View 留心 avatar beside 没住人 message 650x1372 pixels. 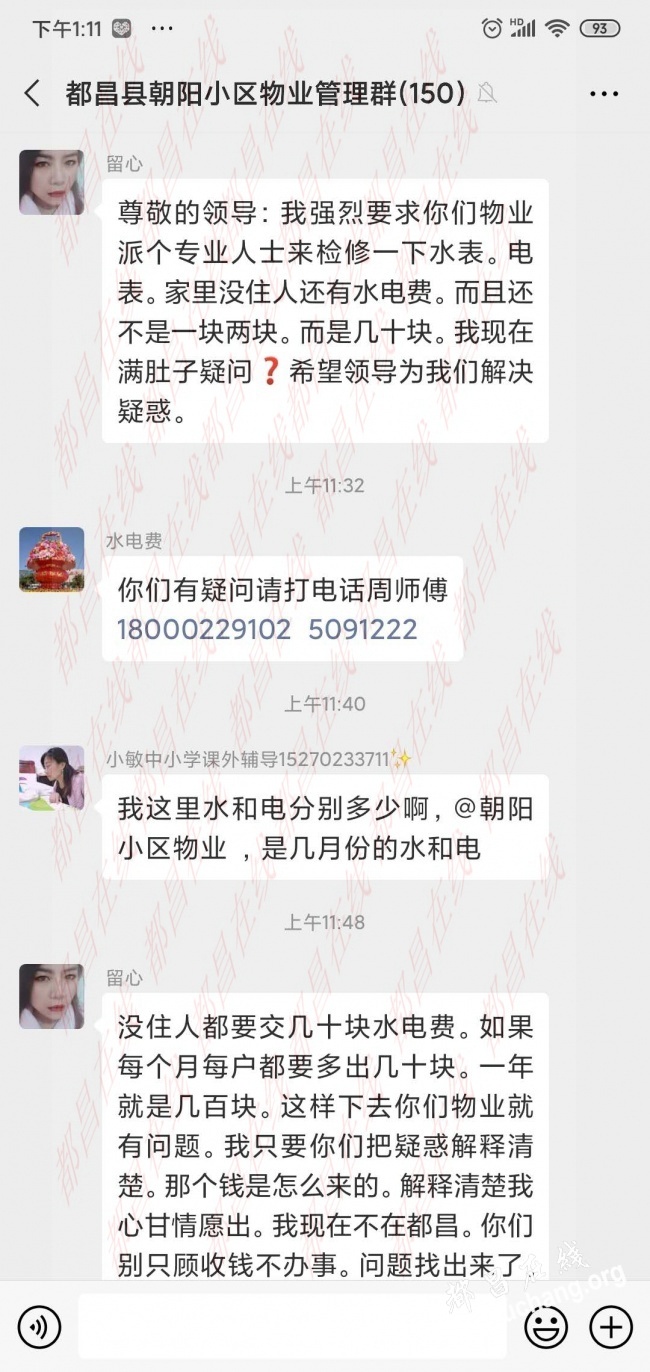point(52,996)
